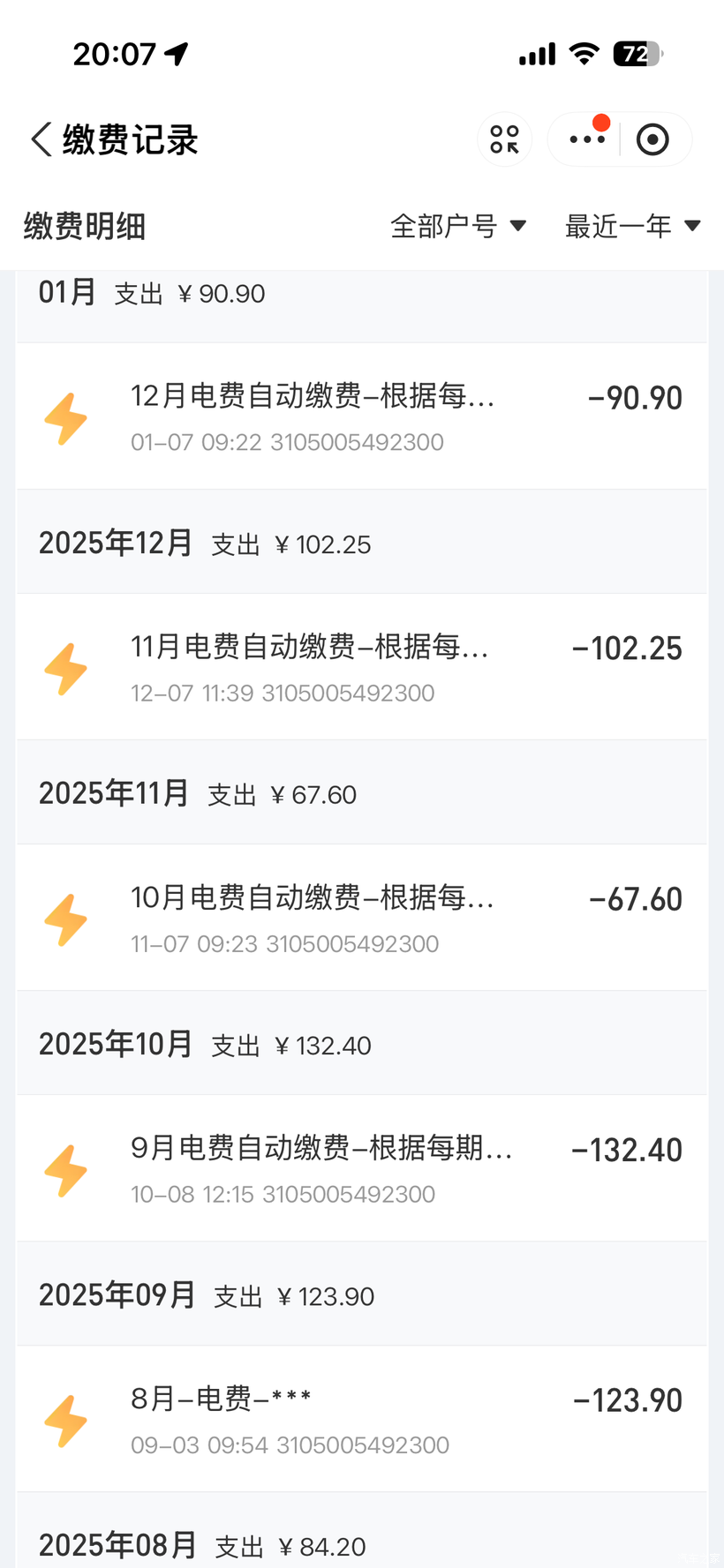Screen dimensions: 724x1568
Task: Expand the 全部户号 account filter
Action: coord(458,226)
